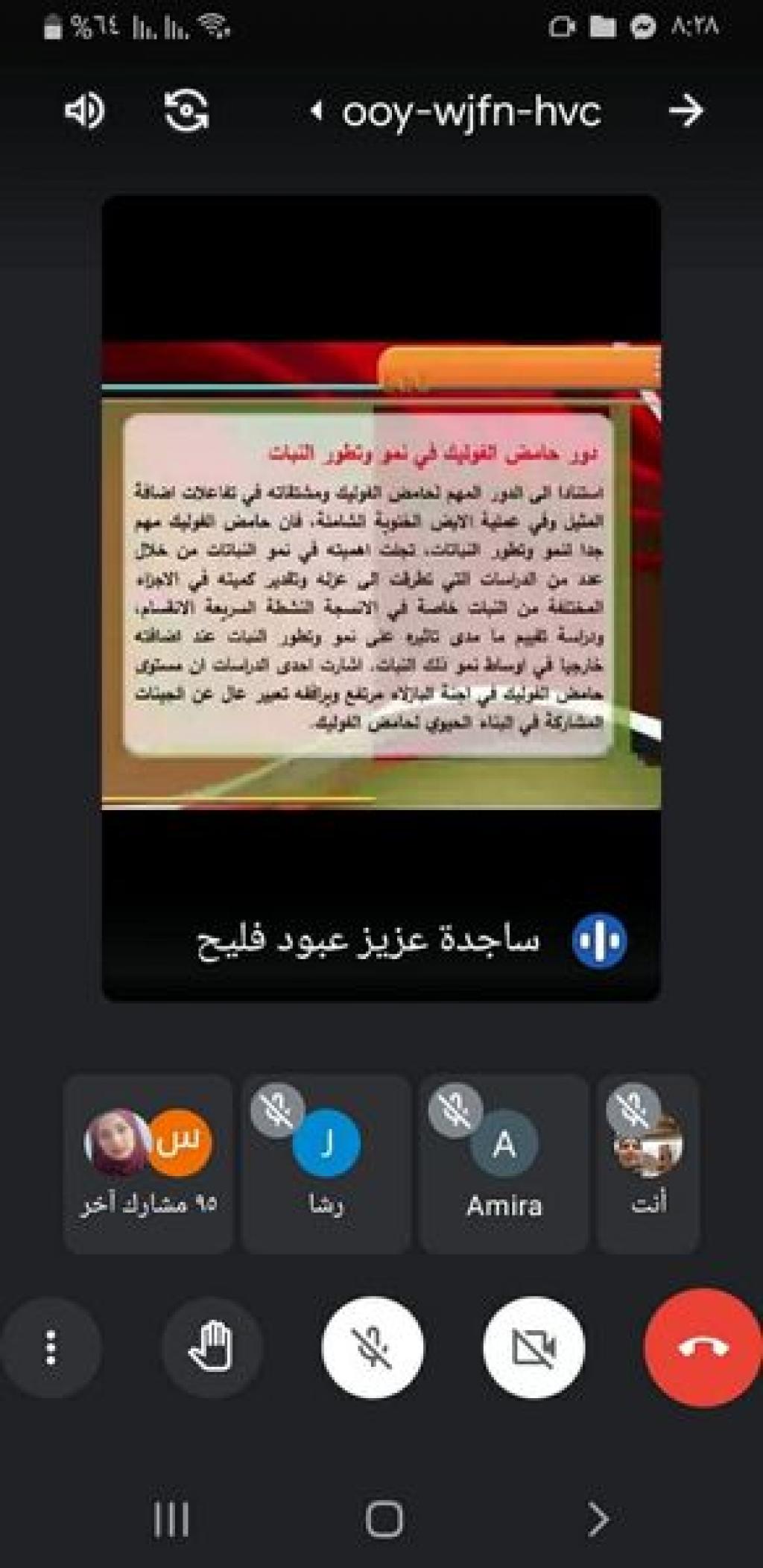Screen dimensions: 763x1568
Task: Hang up and leave the call
Action: coord(702,1347)
